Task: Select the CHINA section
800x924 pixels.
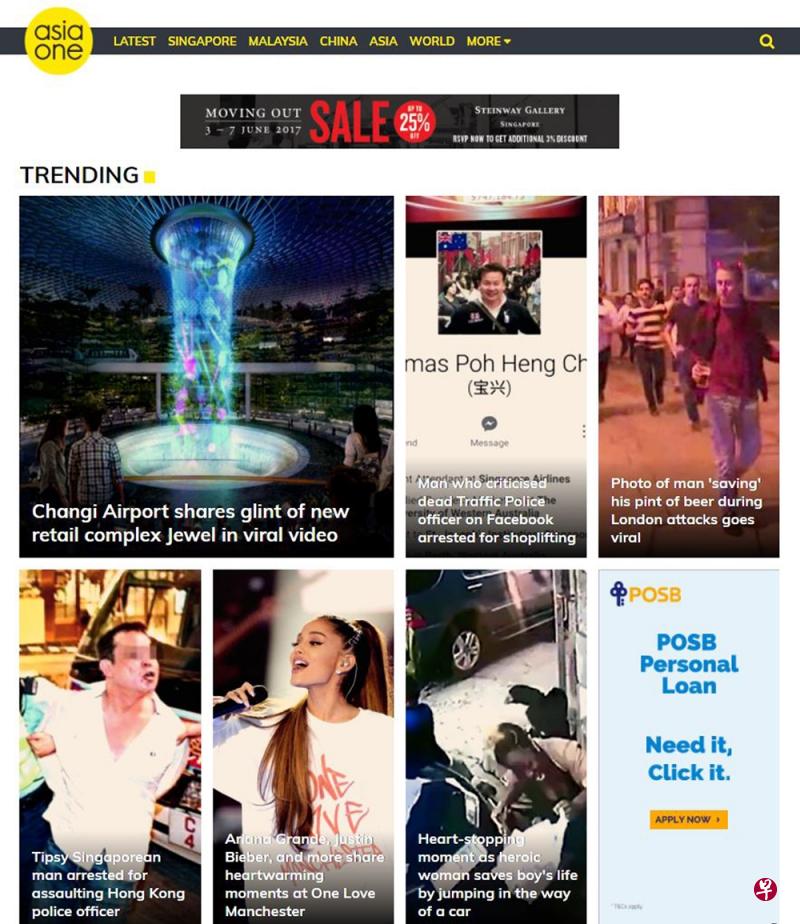Action: (338, 41)
